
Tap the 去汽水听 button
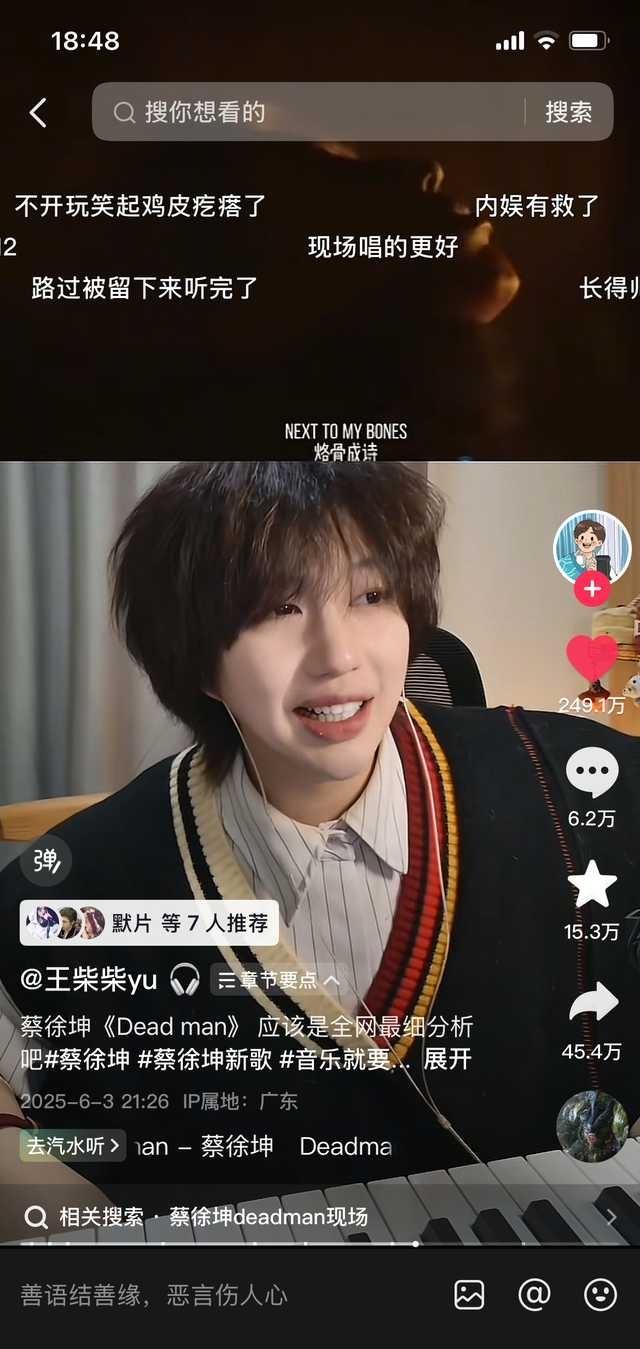pos(72,1146)
